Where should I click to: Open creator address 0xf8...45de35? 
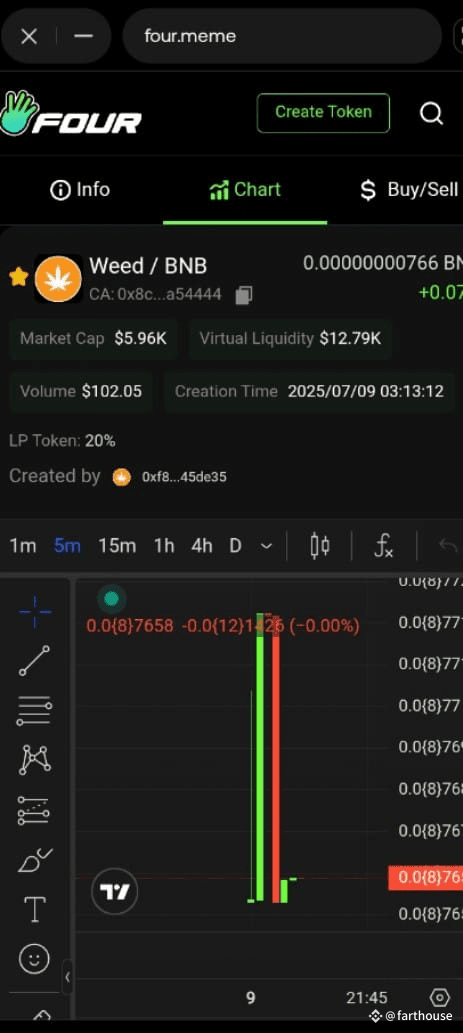(184, 477)
